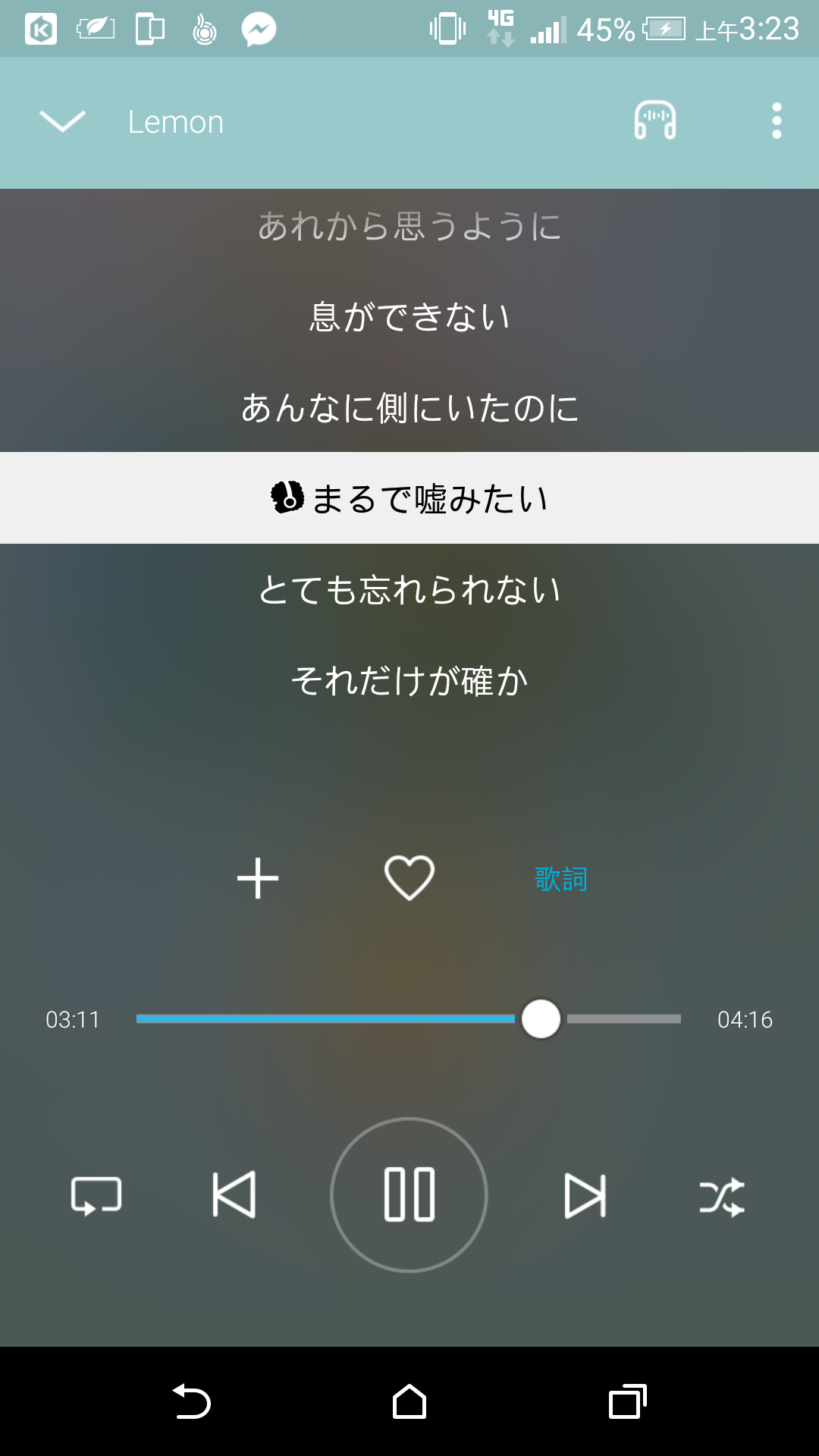
Task: Jump to lyric line とても忘れられない
Action: pos(409,589)
